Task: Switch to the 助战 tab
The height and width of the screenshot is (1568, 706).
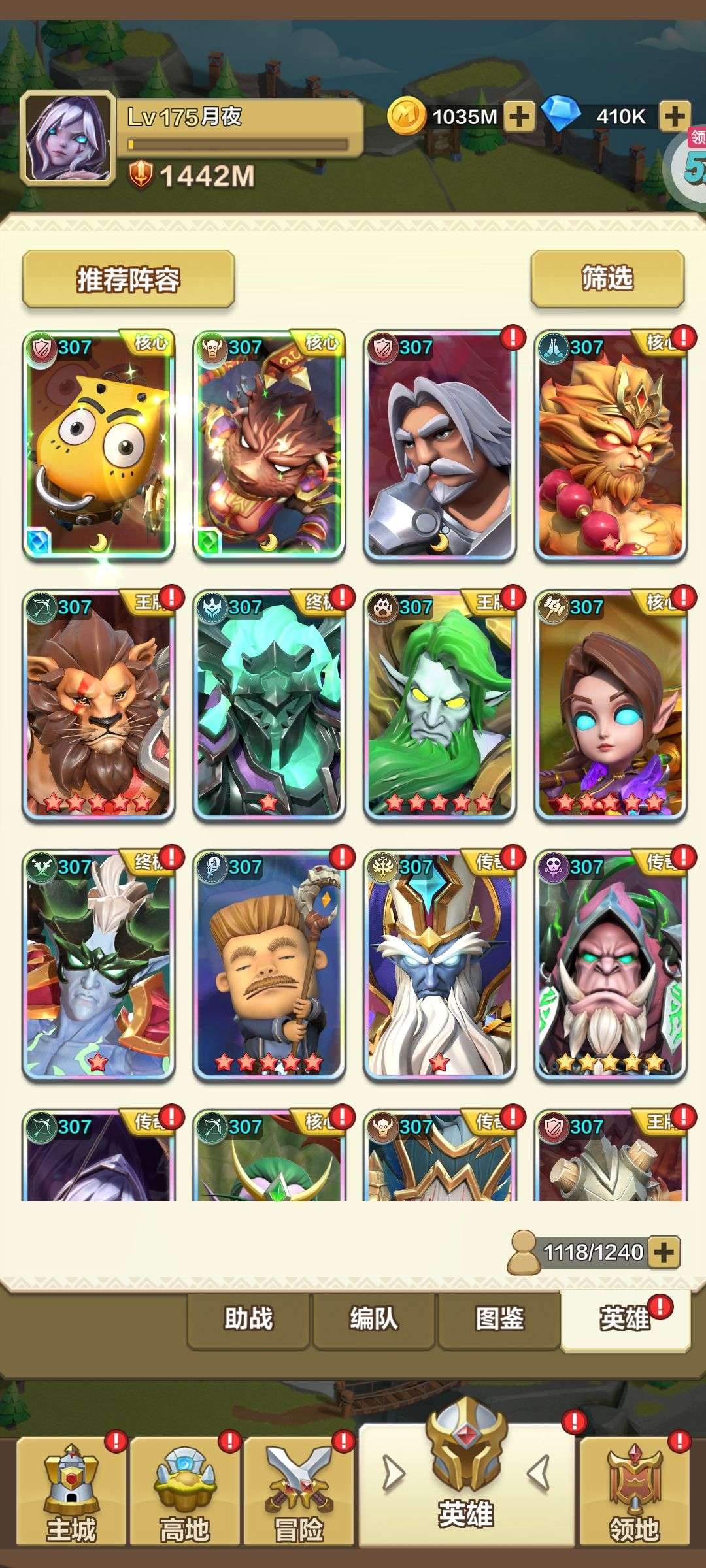Action: [x=248, y=1319]
